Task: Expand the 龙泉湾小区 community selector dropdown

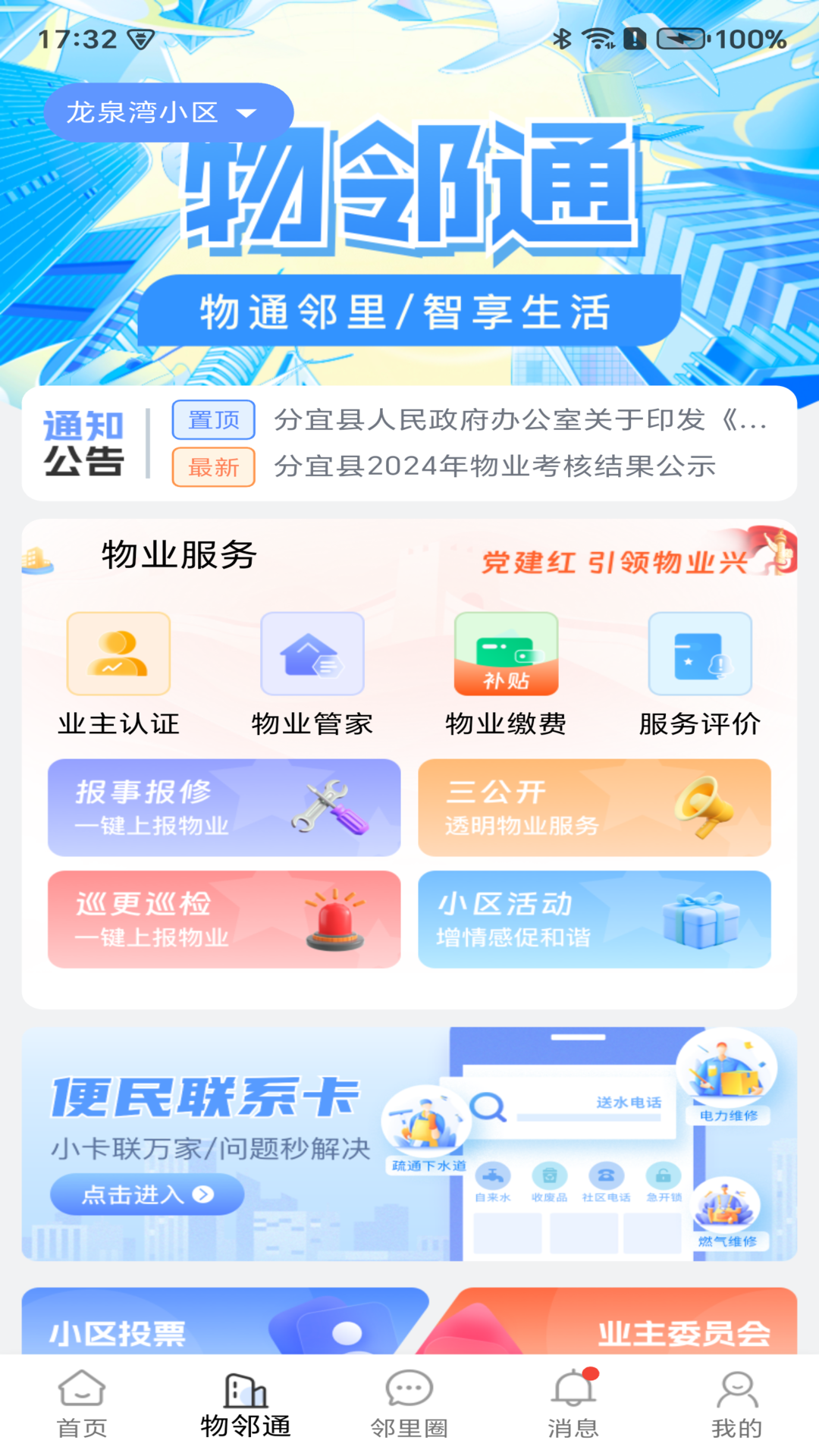Action: coord(168,111)
